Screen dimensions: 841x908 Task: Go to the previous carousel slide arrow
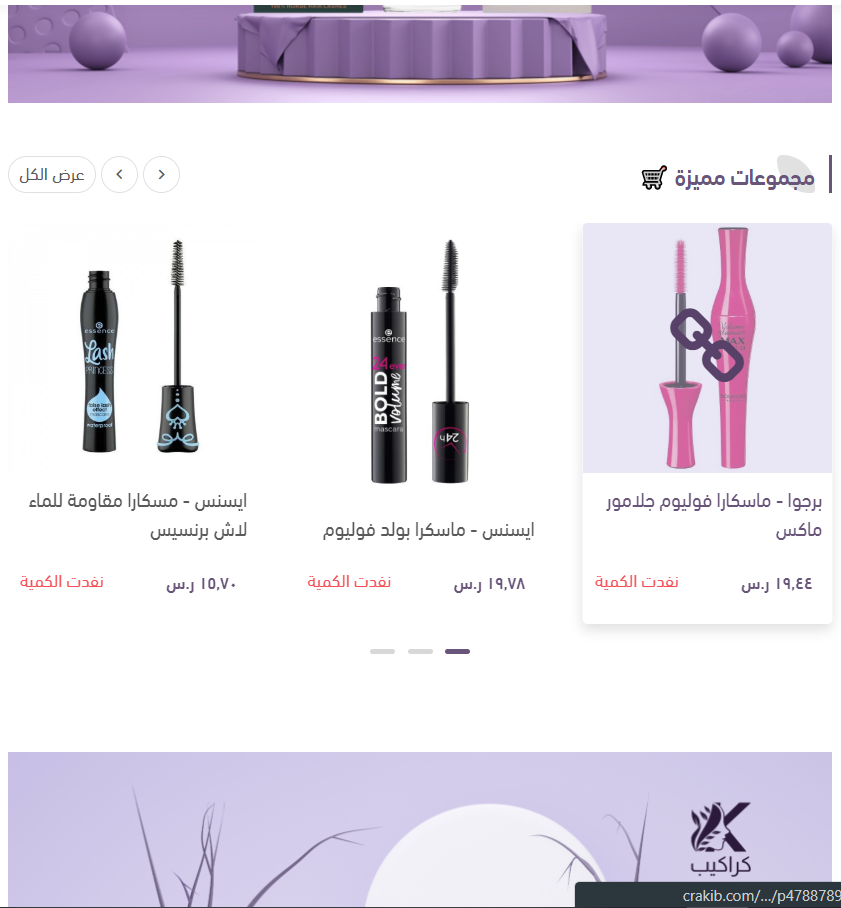coord(161,175)
